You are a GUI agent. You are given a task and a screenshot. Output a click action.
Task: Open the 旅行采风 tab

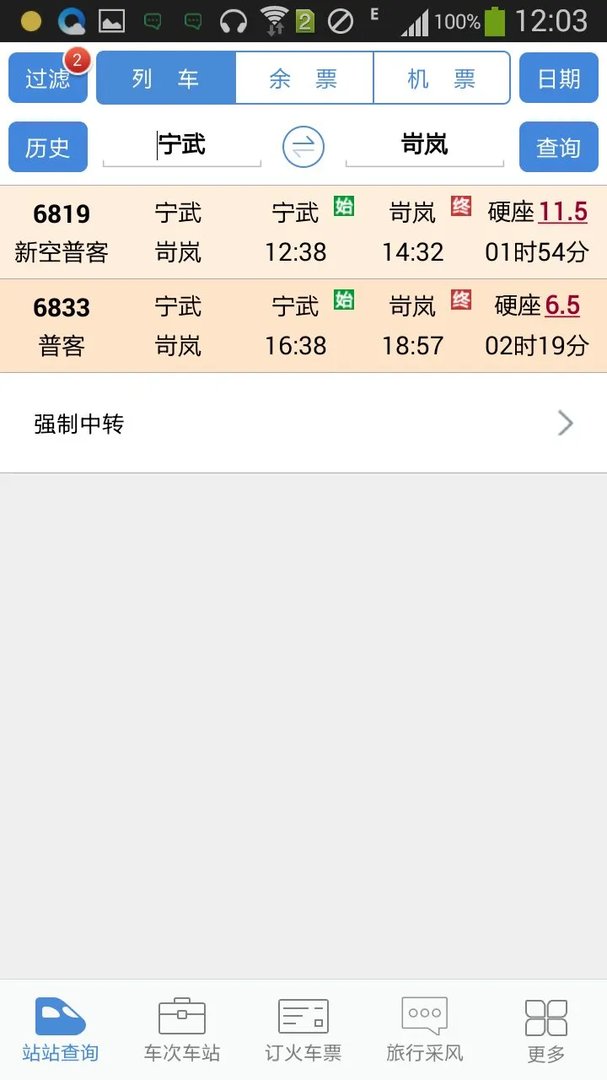pyautogui.click(x=424, y=1028)
